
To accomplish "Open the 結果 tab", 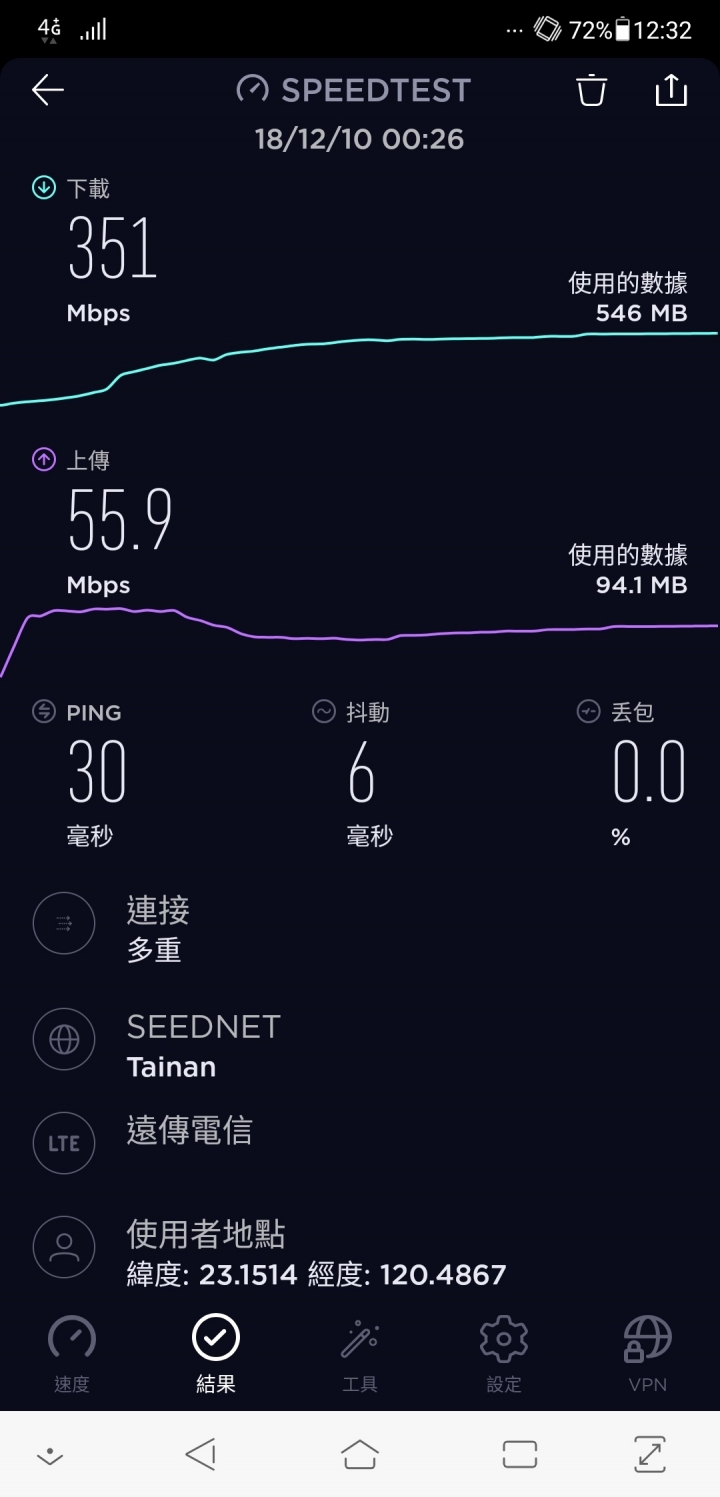I will click(x=216, y=1355).
